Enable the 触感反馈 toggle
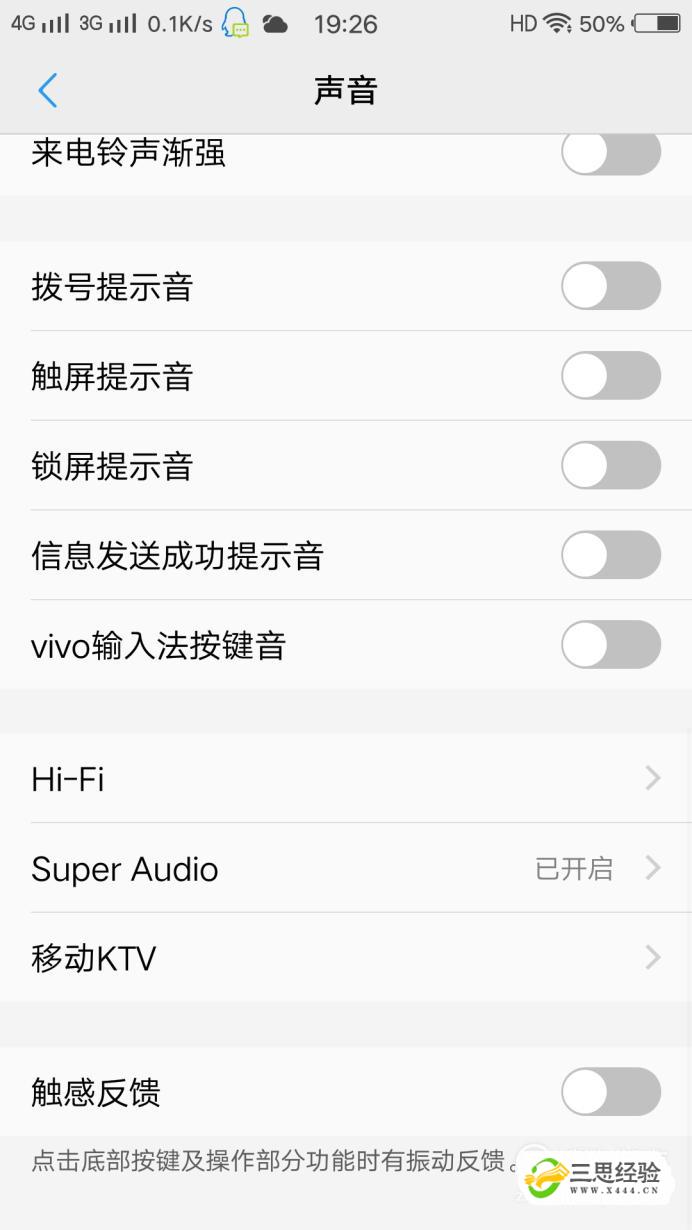 610,1092
